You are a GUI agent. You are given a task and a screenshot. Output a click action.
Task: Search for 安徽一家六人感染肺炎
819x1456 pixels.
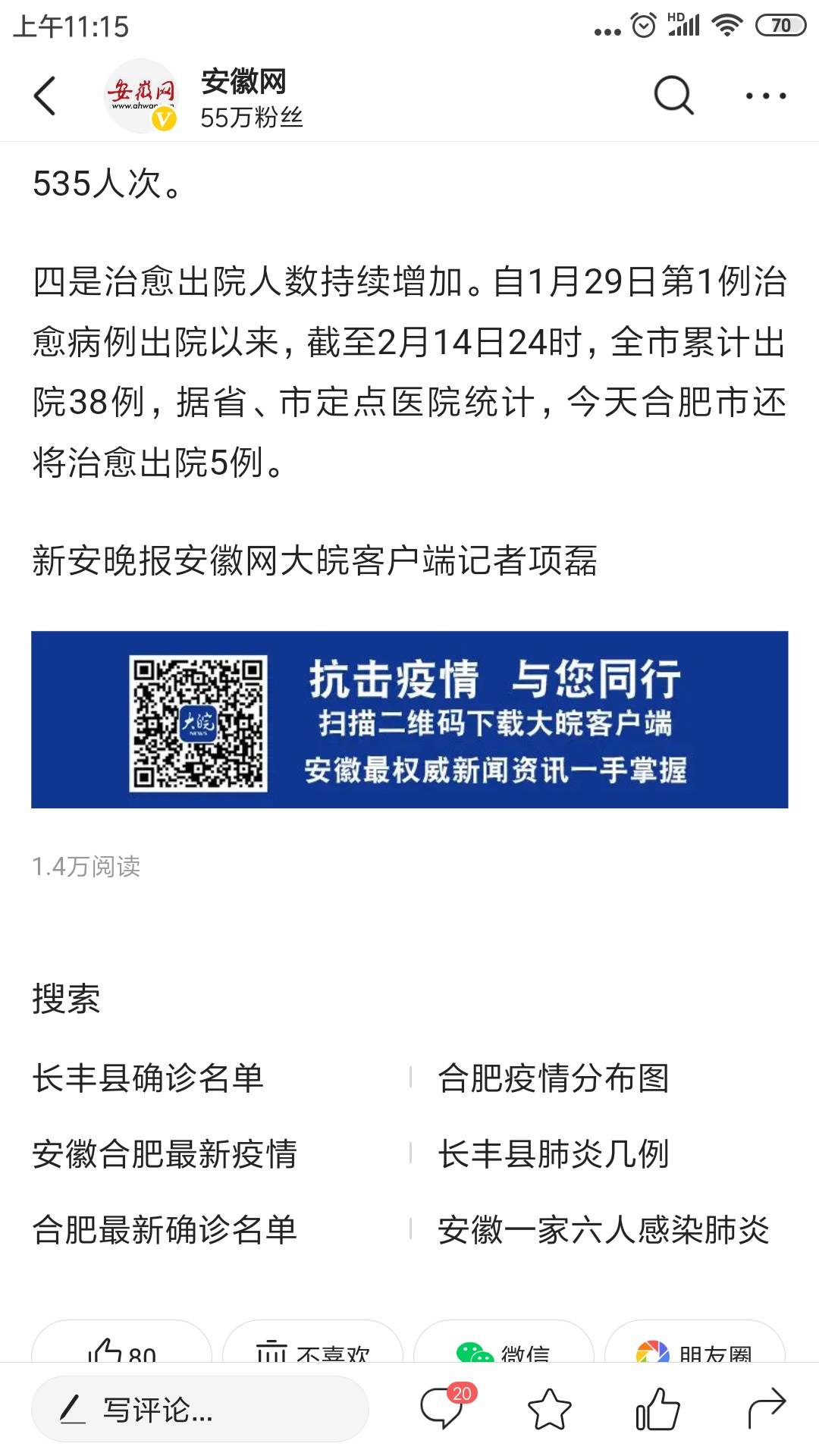point(604,1229)
